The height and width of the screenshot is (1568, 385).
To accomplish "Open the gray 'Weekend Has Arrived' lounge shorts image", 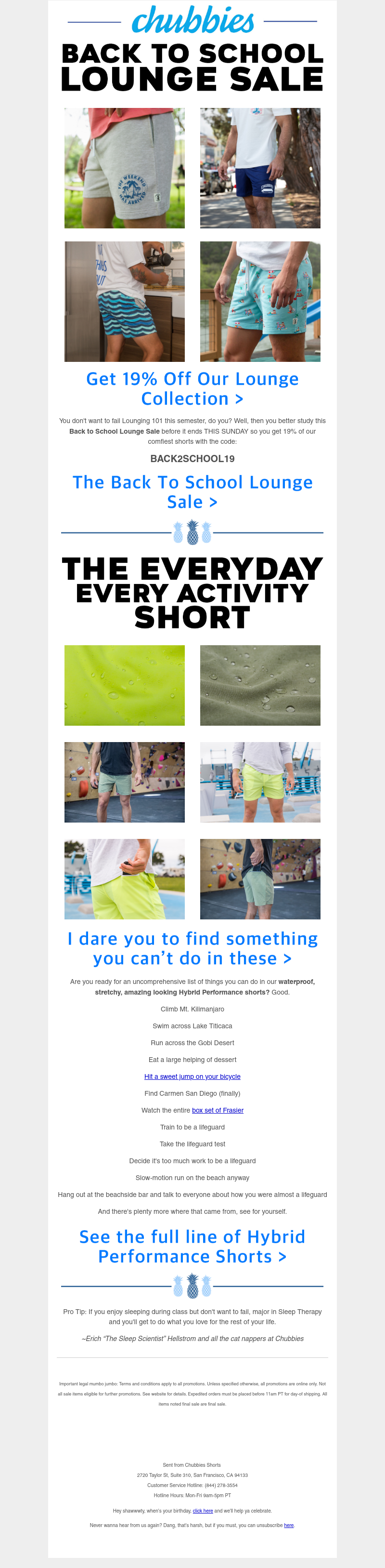I will pos(124,168).
